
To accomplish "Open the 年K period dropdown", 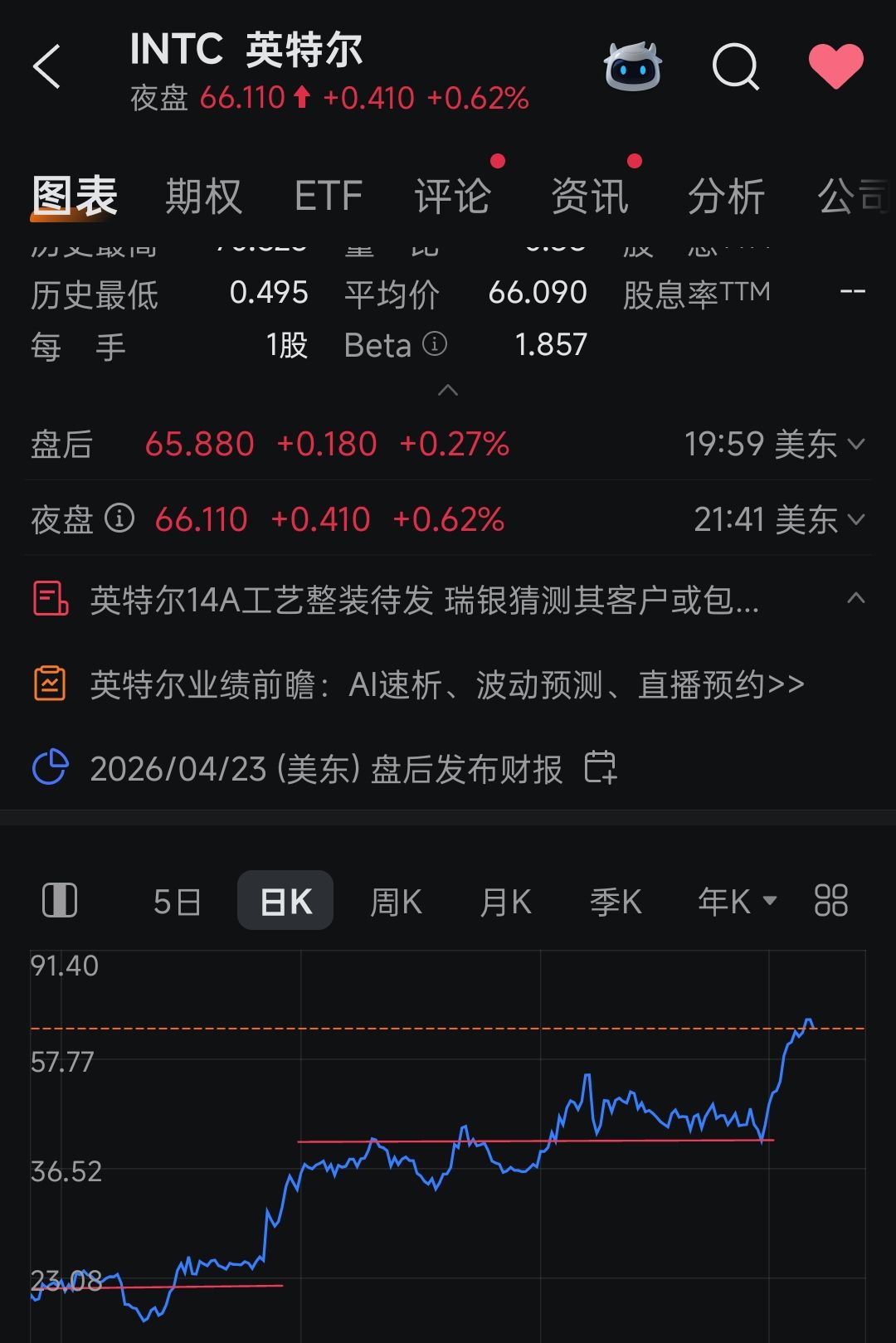I will coord(737,902).
